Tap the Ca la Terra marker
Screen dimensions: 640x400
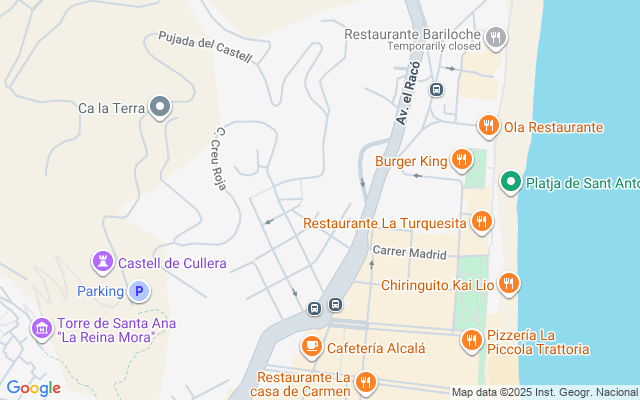click(161, 107)
